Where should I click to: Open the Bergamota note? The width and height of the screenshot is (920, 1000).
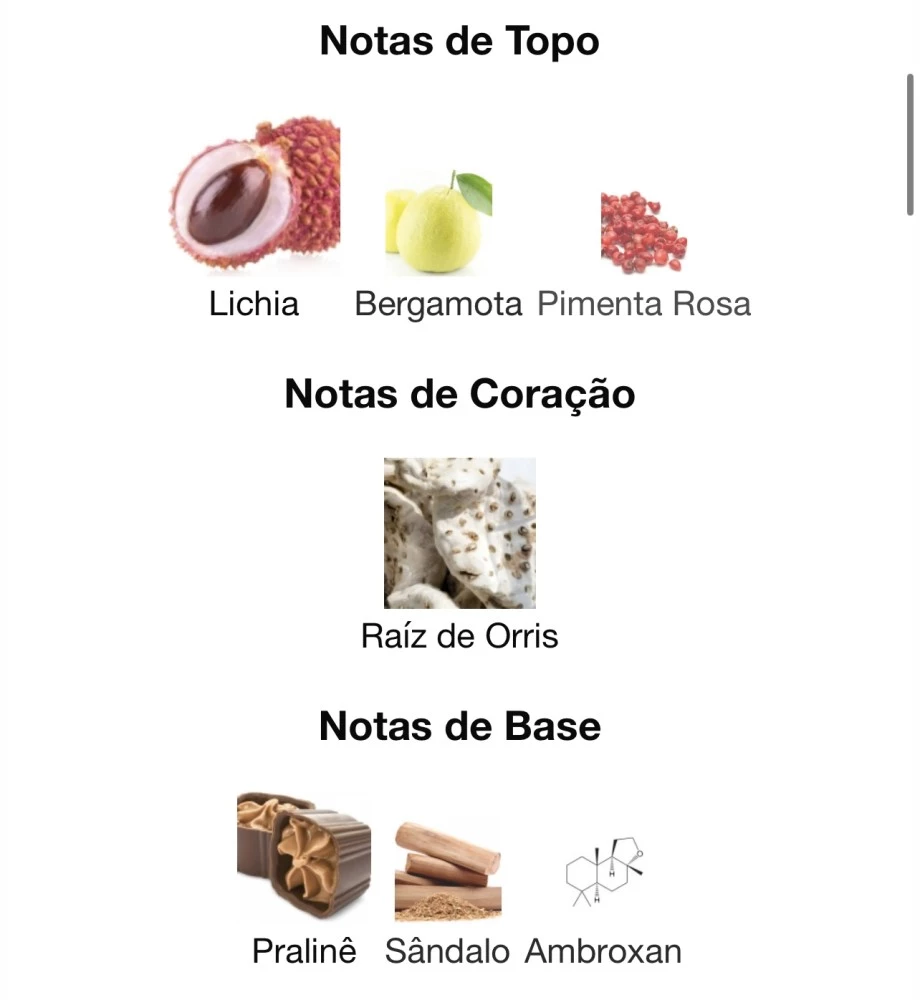(438, 222)
